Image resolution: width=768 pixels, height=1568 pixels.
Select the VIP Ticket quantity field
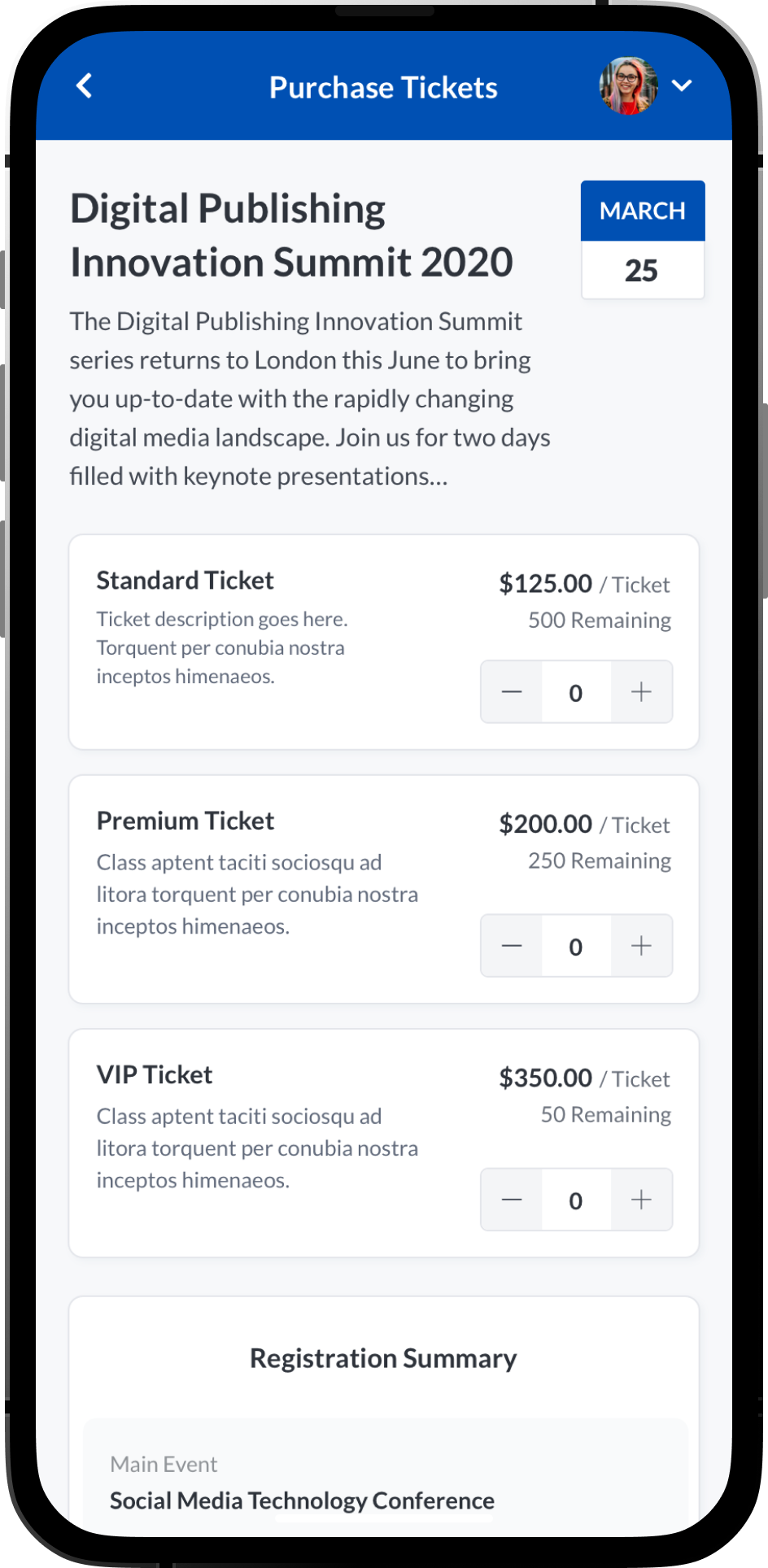pos(576,1200)
